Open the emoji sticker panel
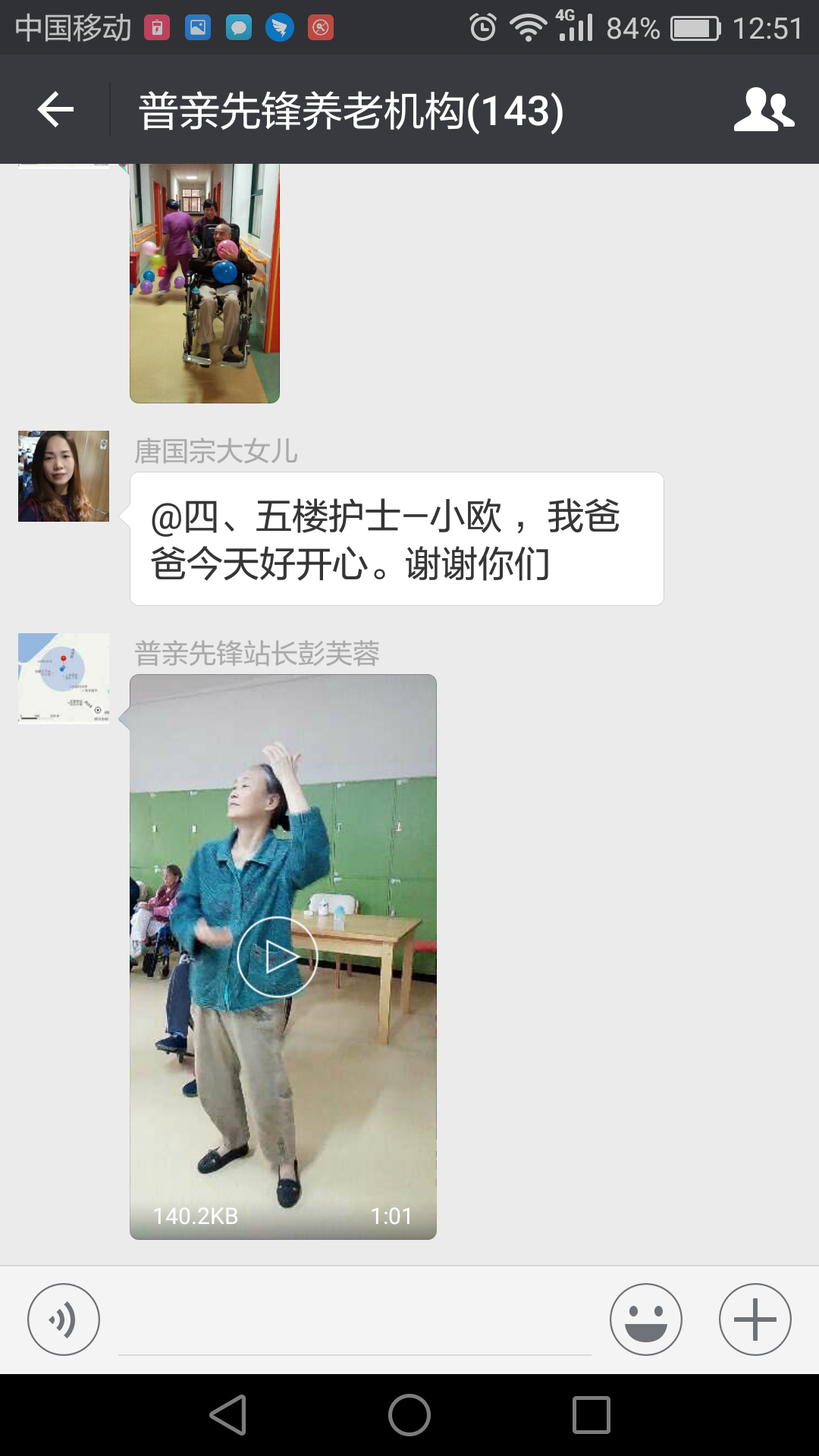819x1456 pixels. click(645, 1319)
